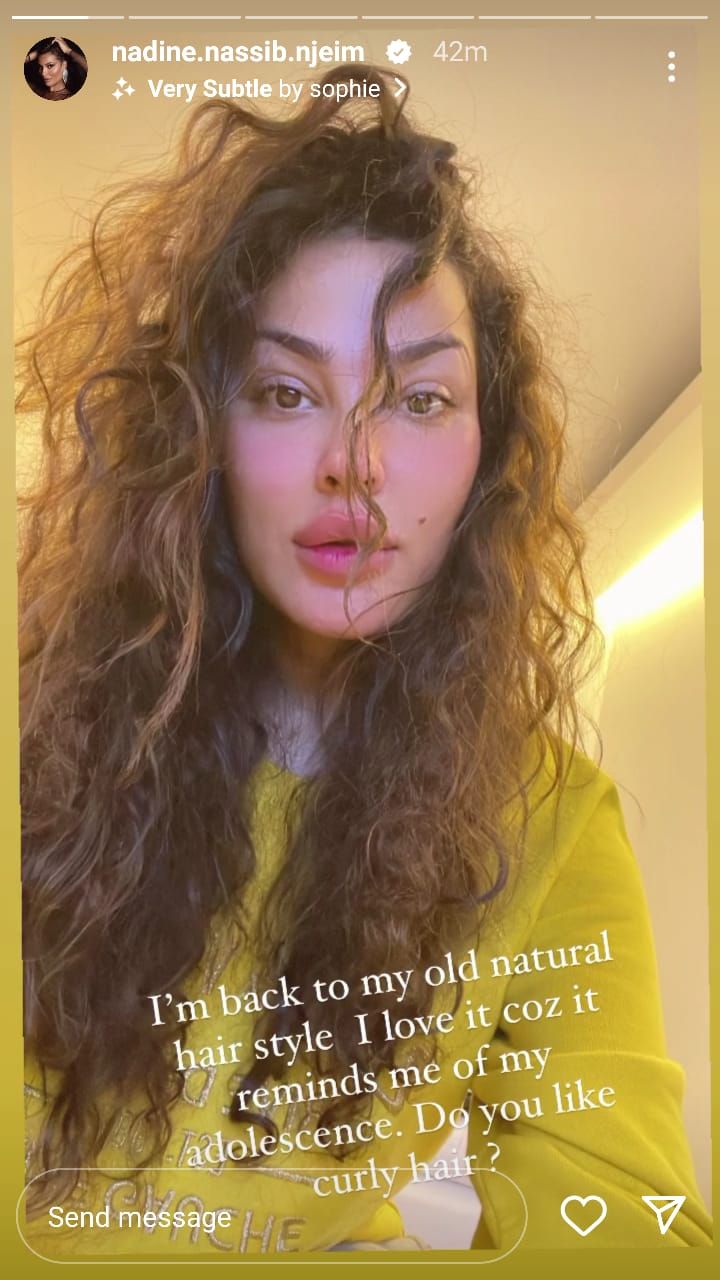
Task: Open the Very Subtle effect by sophie
Action: (263, 89)
